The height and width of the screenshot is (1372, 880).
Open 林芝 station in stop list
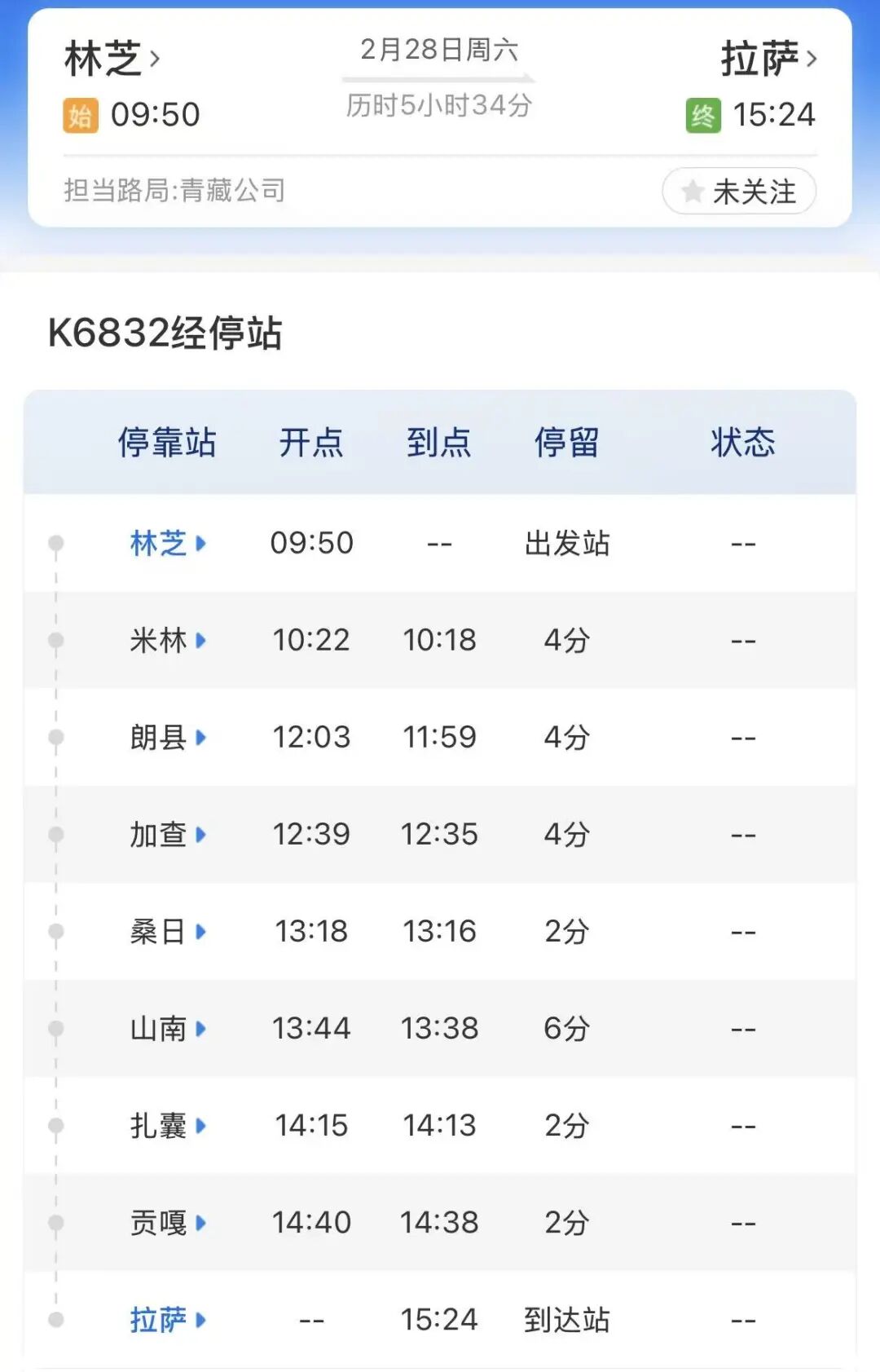pyautogui.click(x=168, y=543)
